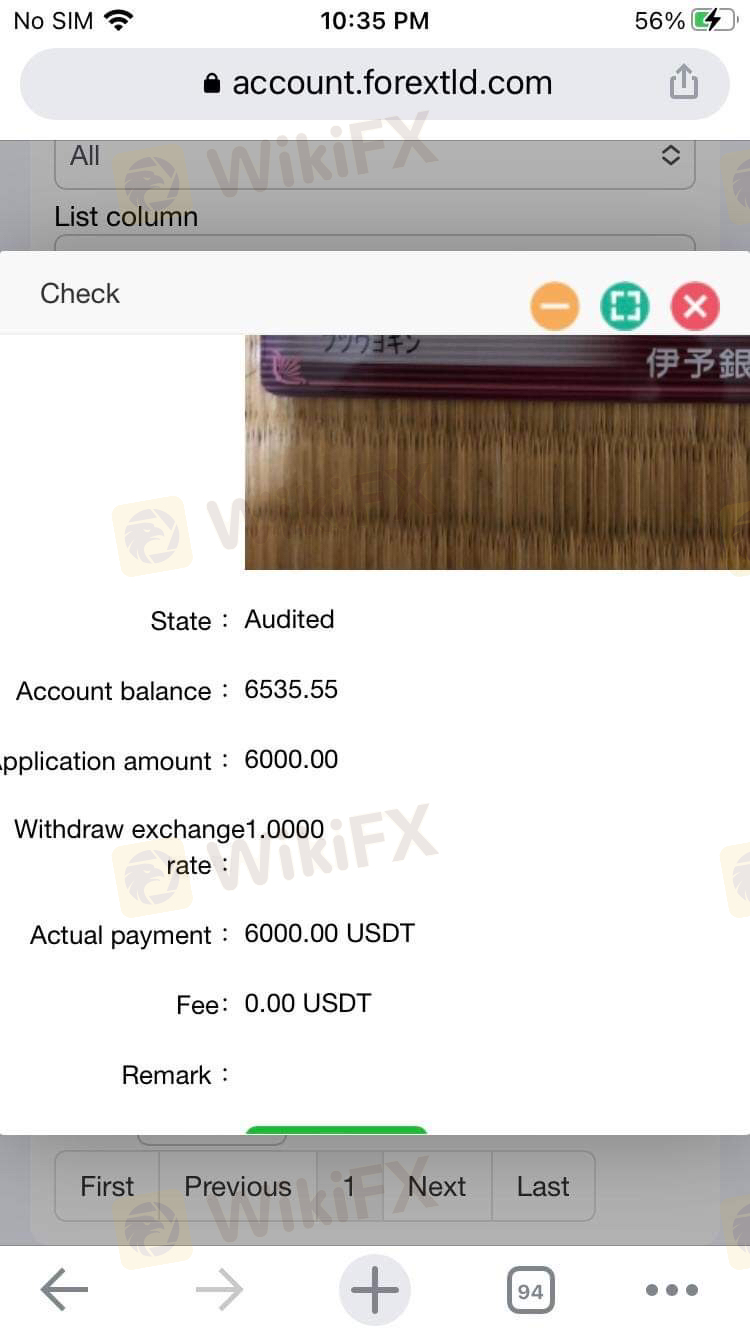Open the uploaded bank card image

click(x=497, y=452)
